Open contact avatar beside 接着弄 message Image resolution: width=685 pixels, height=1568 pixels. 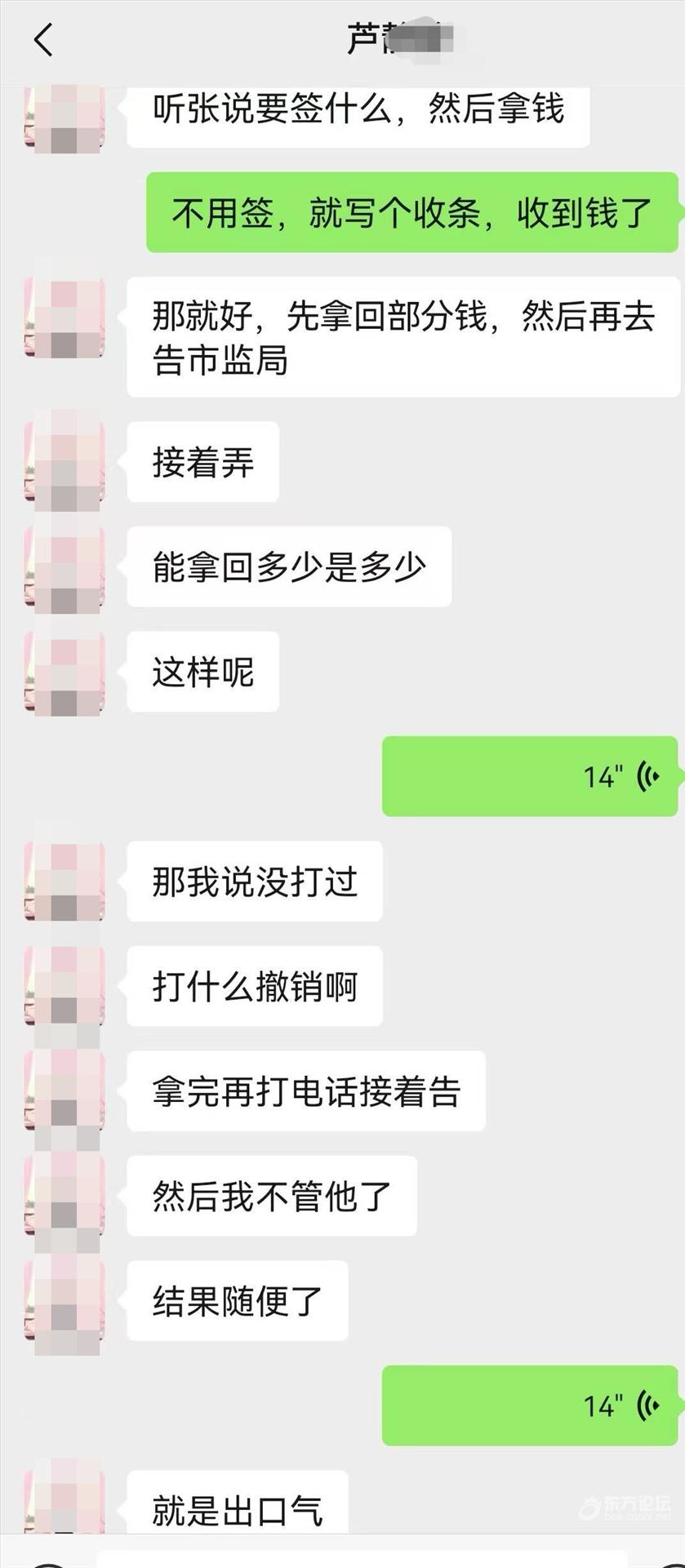(64, 462)
